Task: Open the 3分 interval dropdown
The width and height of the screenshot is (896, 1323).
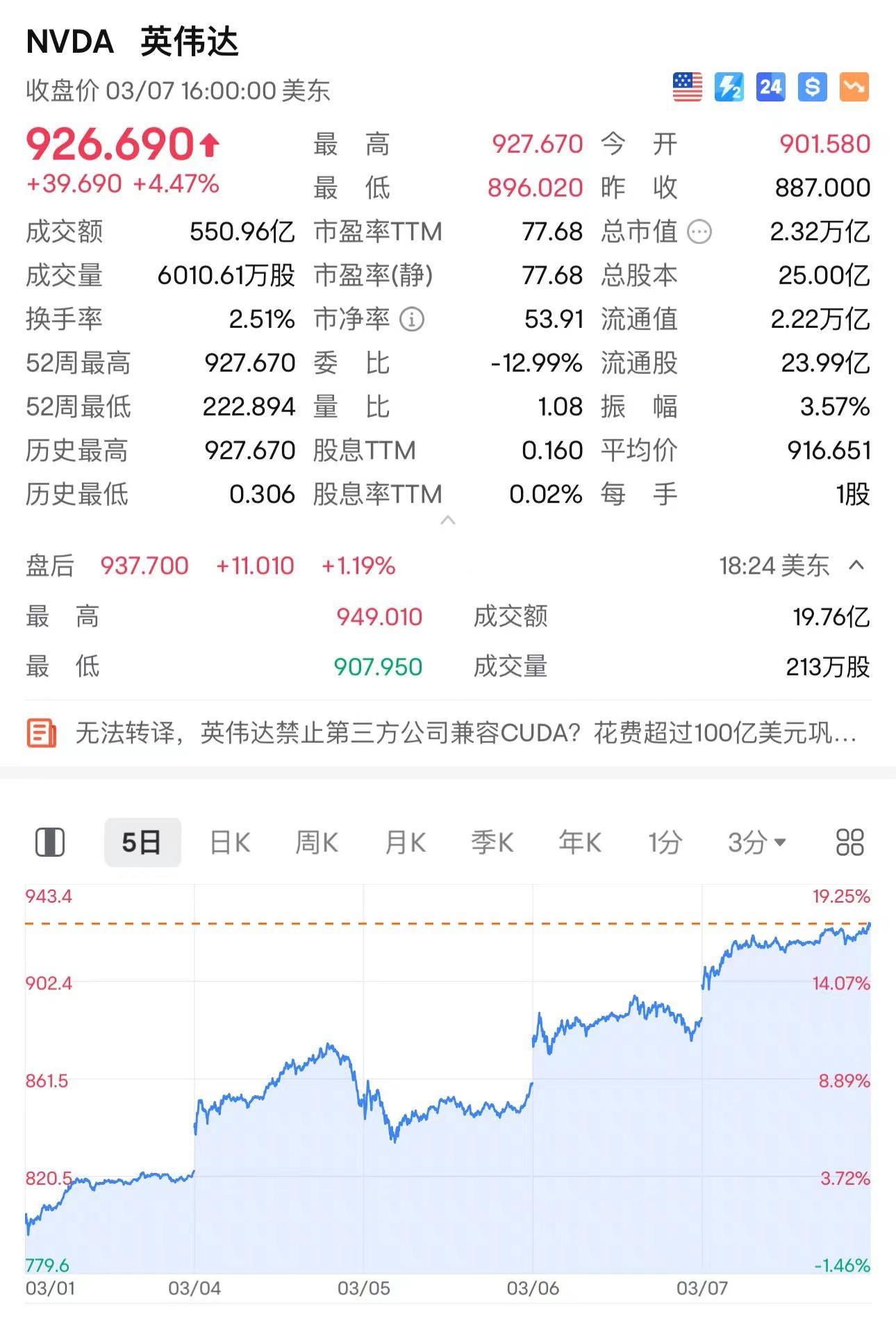Action: (756, 843)
